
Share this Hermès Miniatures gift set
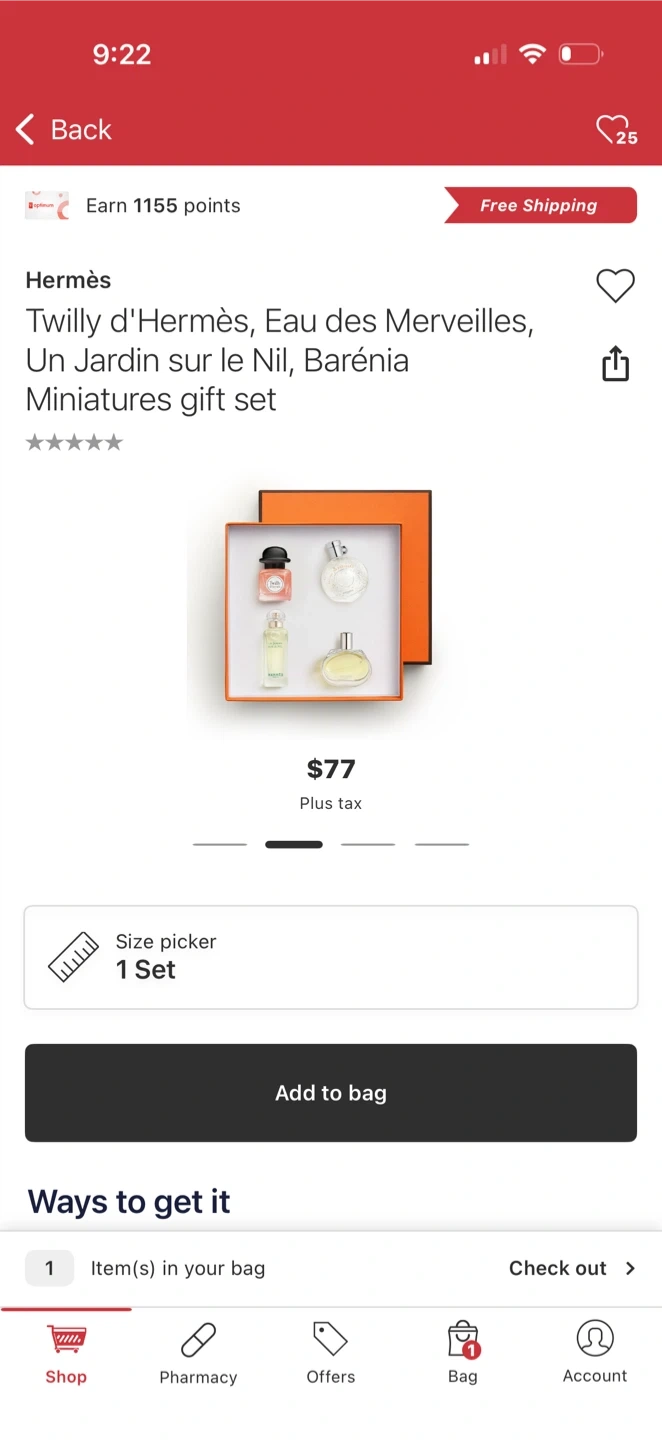pyautogui.click(x=615, y=364)
